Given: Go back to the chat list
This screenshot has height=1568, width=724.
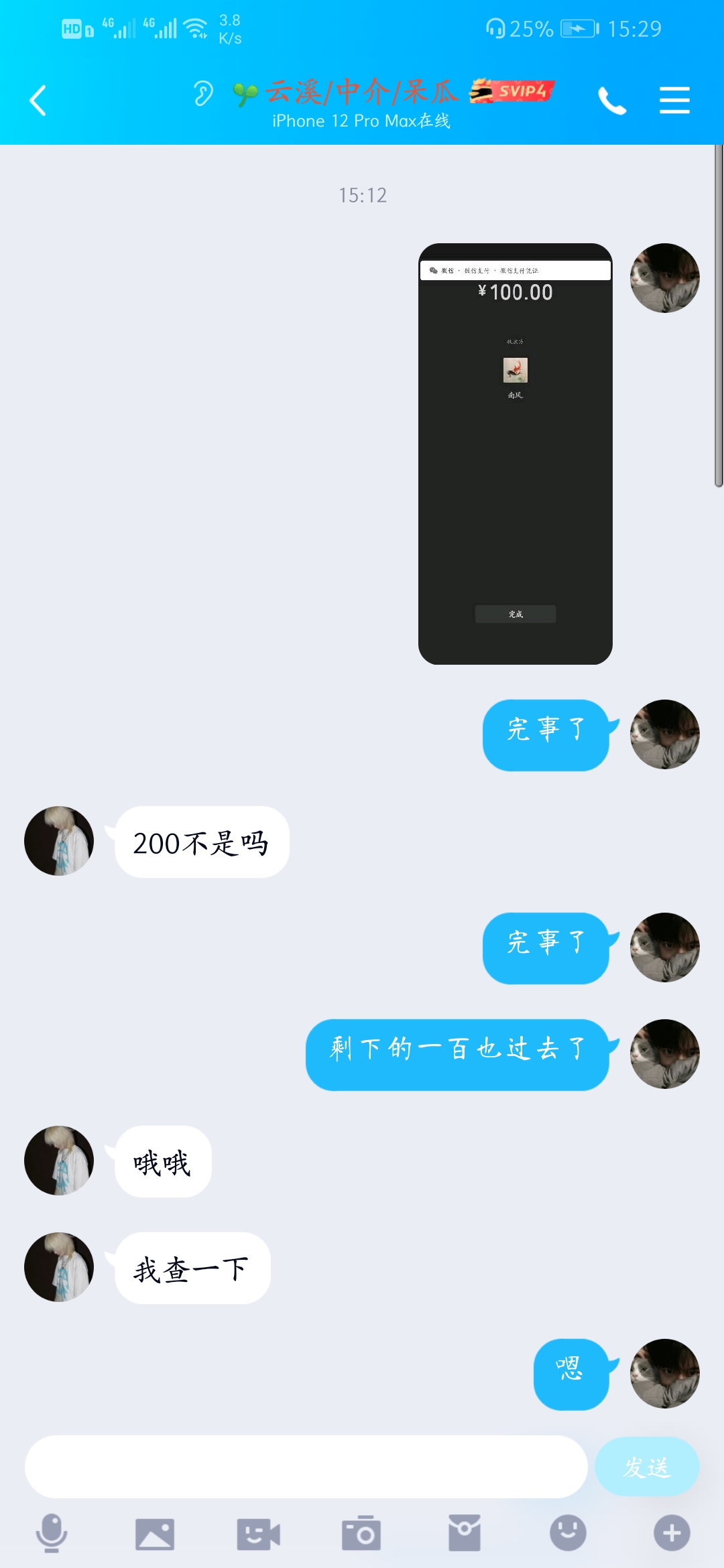Looking at the screenshot, I should coord(38,101).
